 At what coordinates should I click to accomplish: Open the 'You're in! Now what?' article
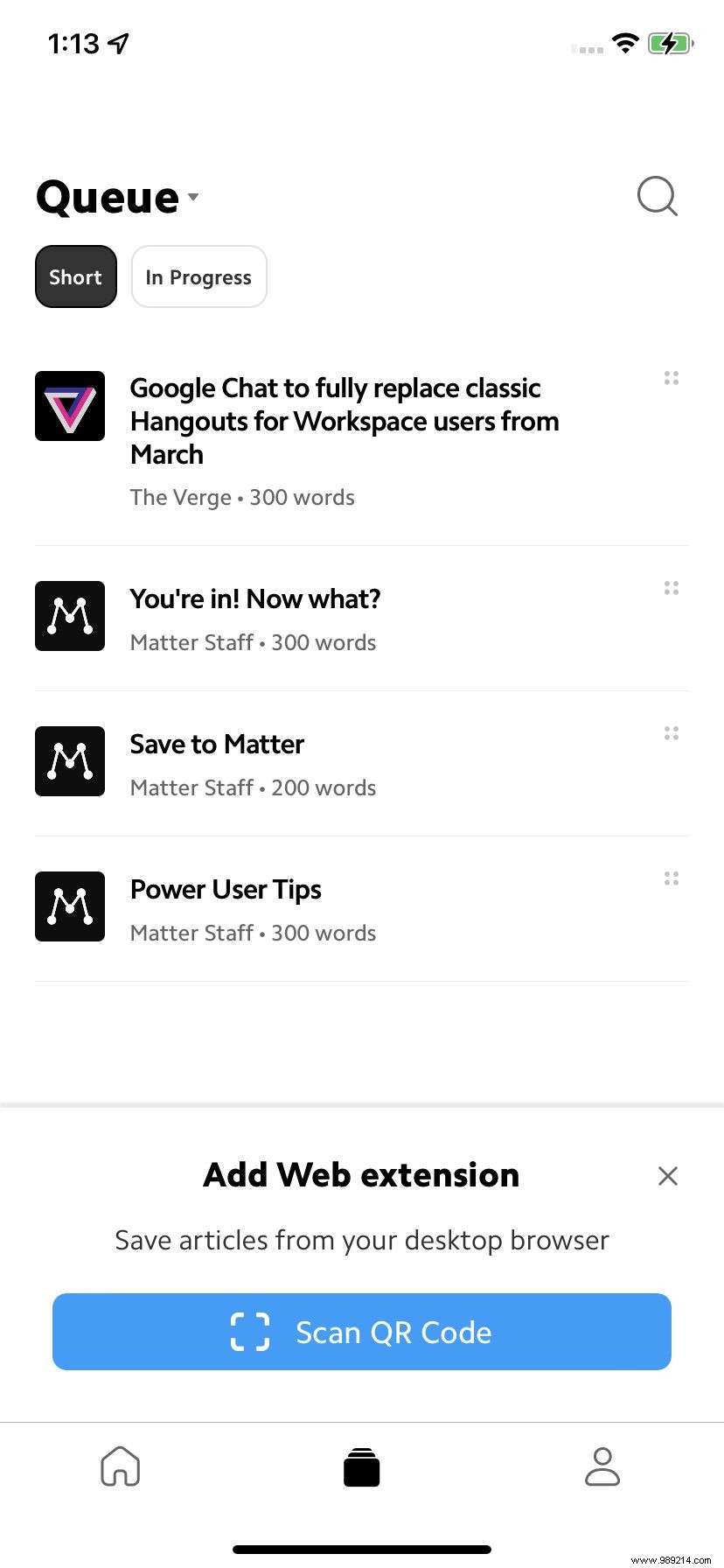coord(254,598)
